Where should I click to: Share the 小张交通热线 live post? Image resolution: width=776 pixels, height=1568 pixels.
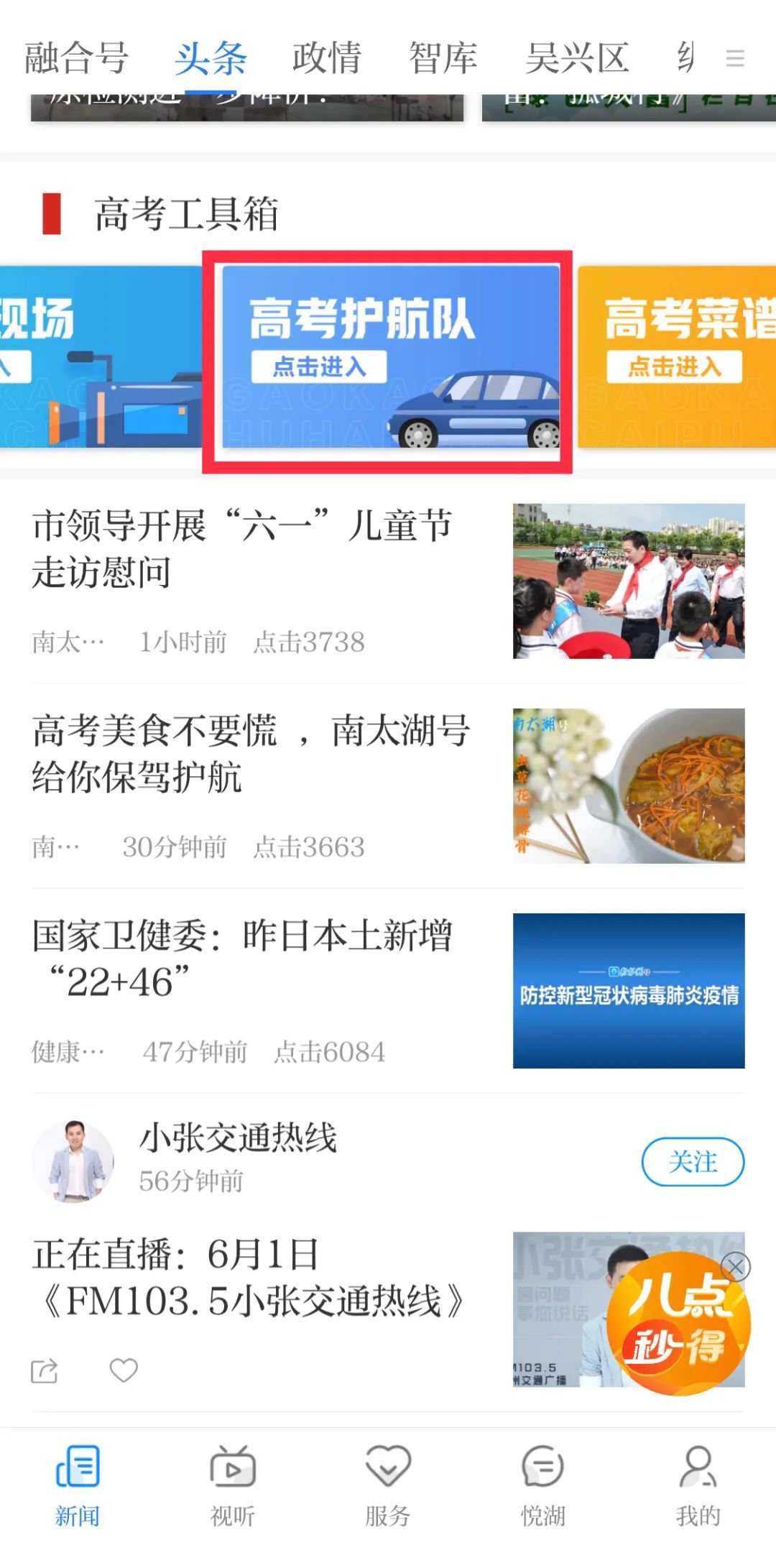point(45,1371)
